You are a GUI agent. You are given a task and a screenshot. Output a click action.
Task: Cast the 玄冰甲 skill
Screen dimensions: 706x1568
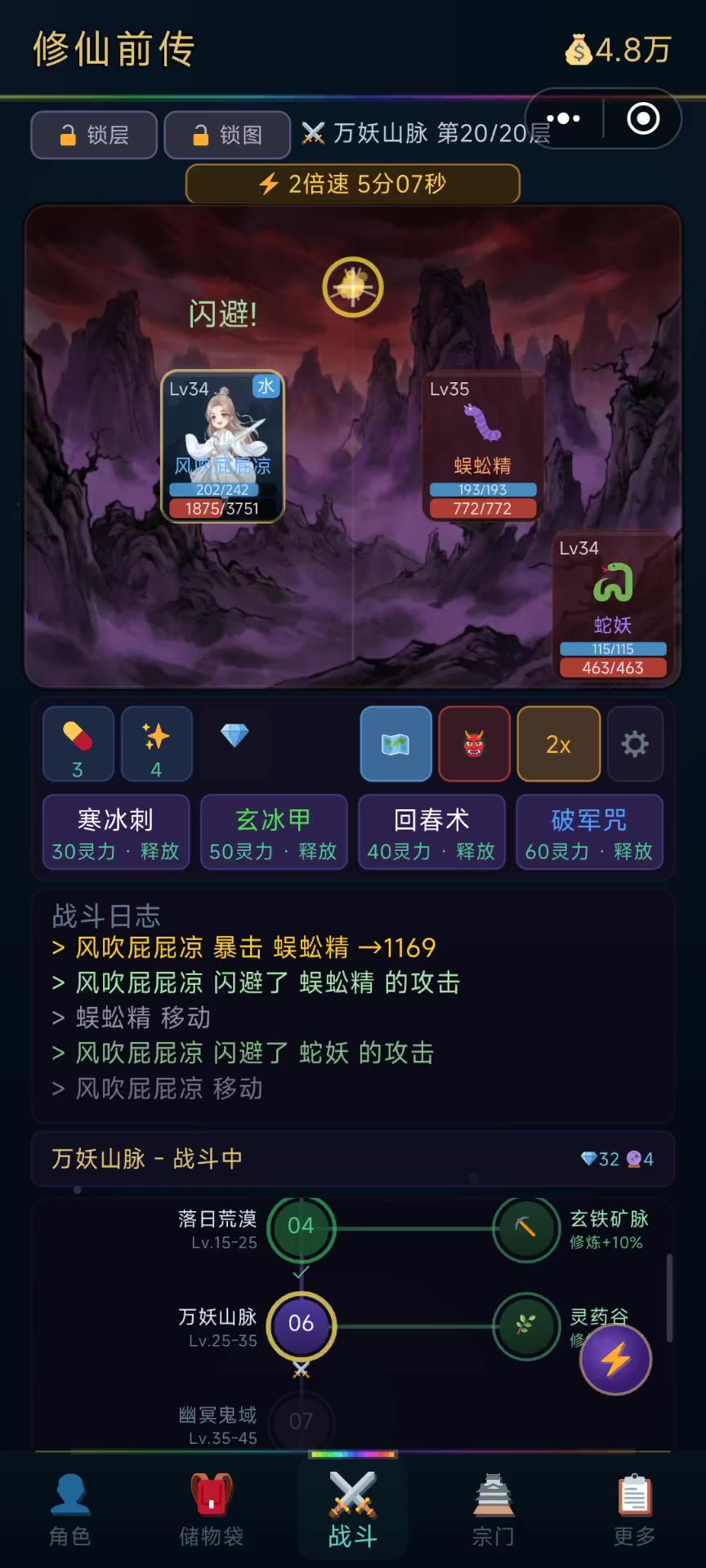click(274, 832)
